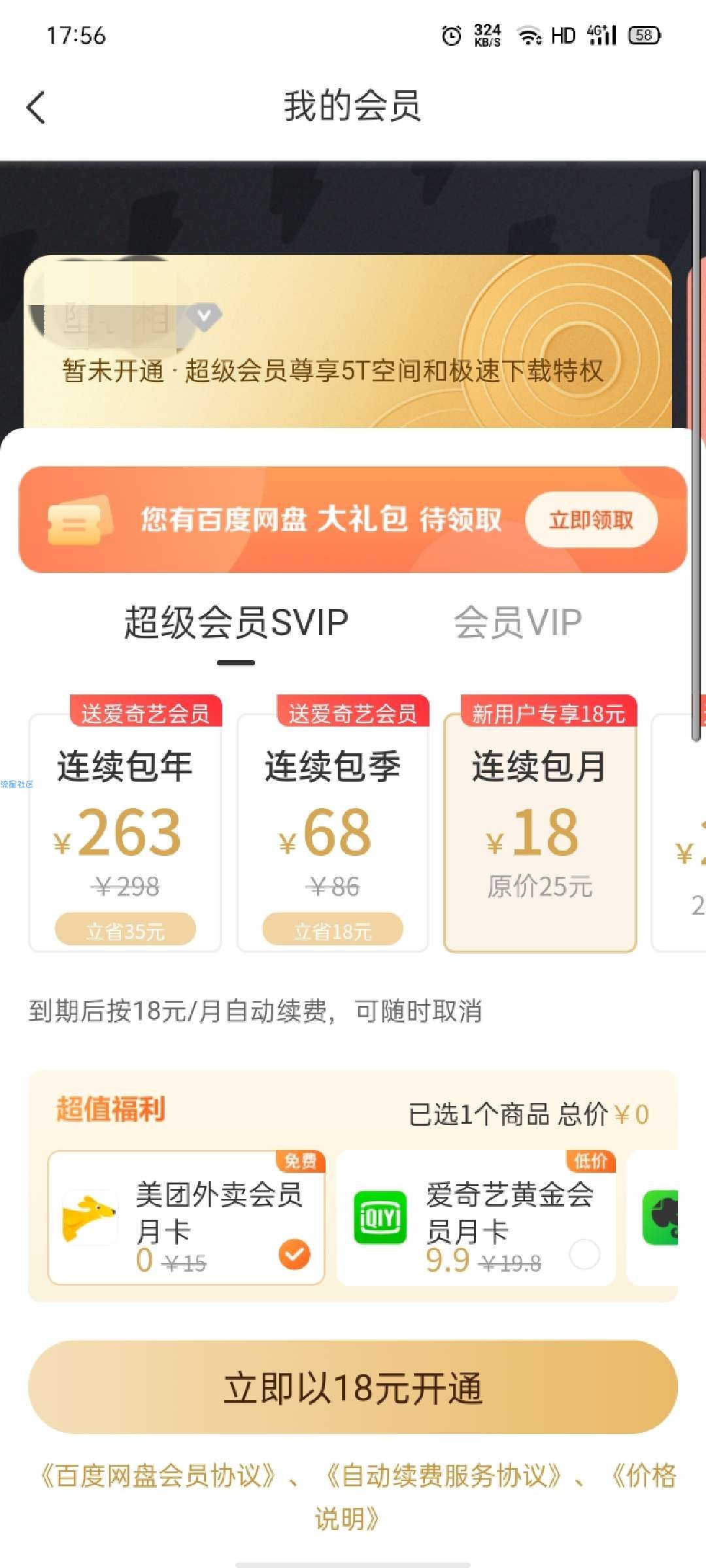Open 《自动续费服务协议》 link
Viewport: 706px width, 1568px height.
[443, 1477]
